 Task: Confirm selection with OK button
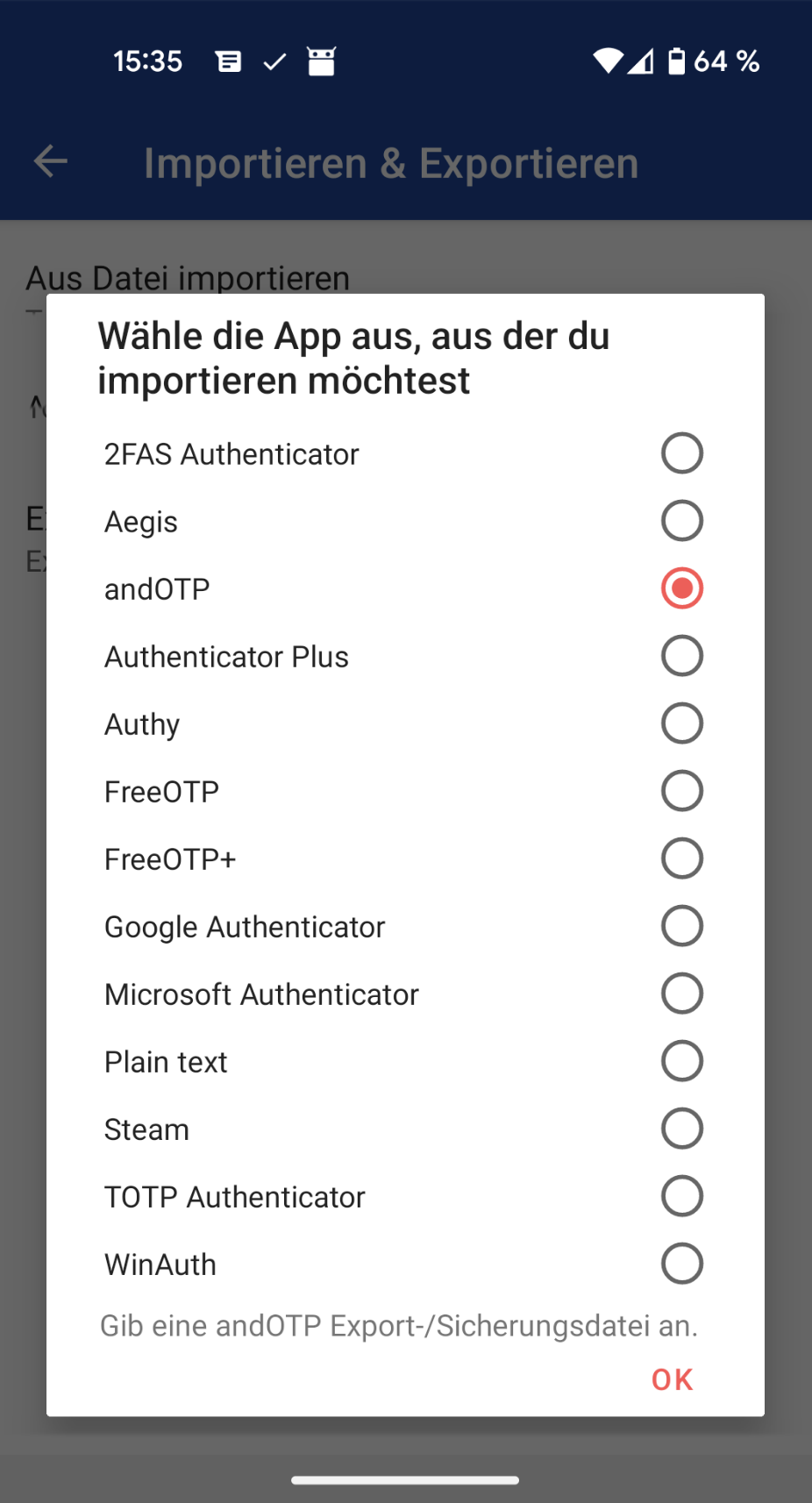coord(672,1379)
